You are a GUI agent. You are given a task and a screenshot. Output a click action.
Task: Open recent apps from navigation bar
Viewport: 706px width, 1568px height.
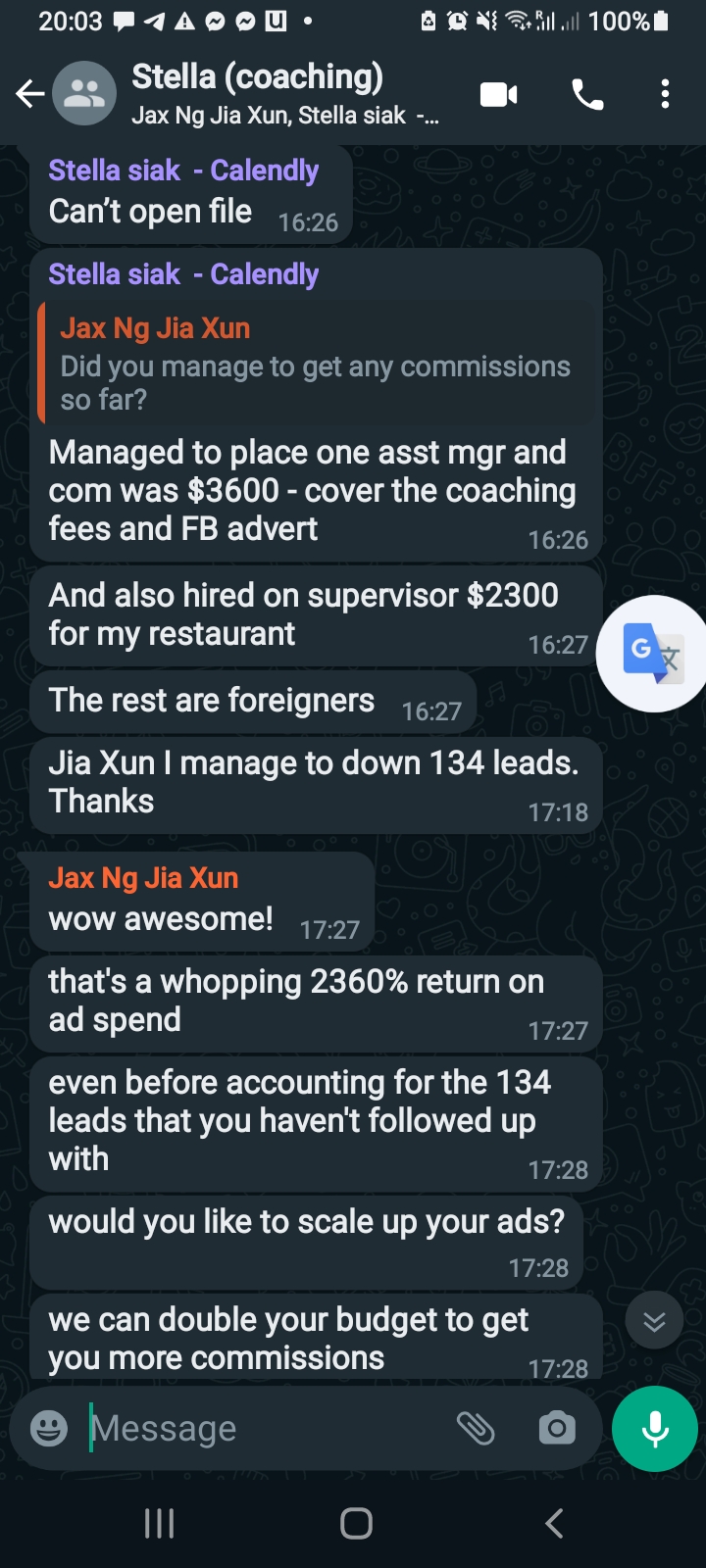159,1523
